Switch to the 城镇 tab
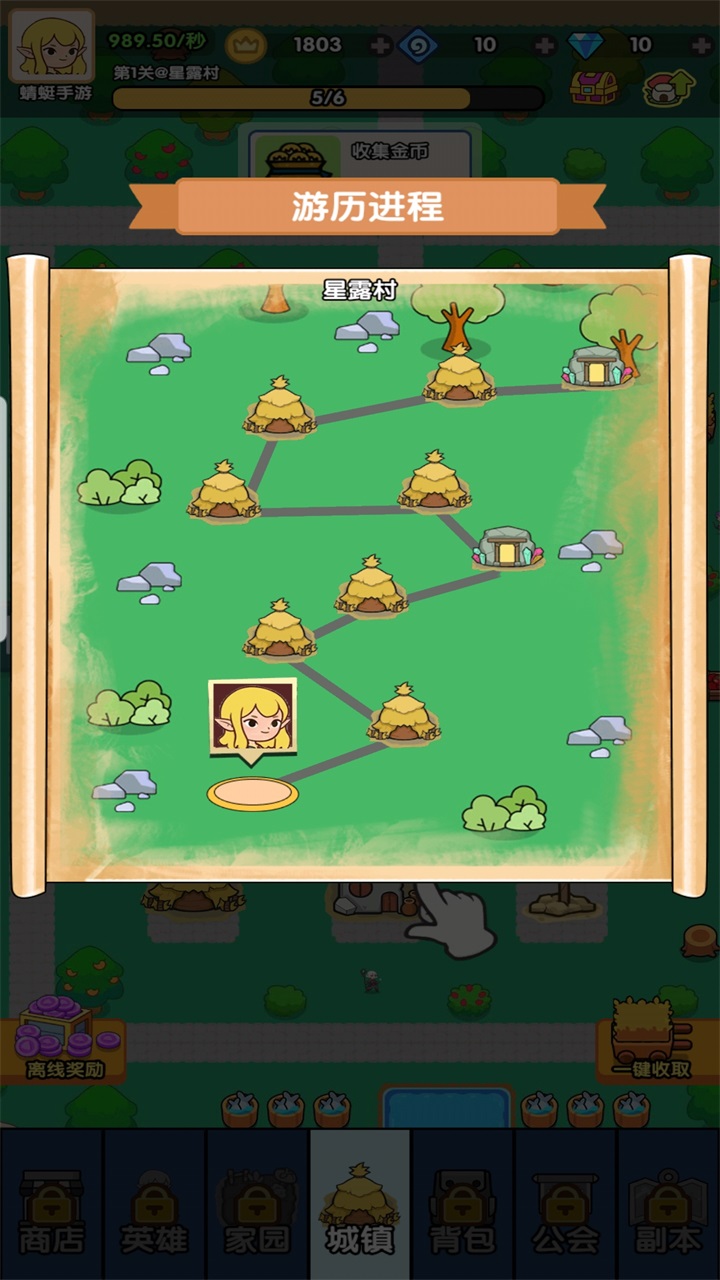The image size is (720, 1280). (360, 1205)
